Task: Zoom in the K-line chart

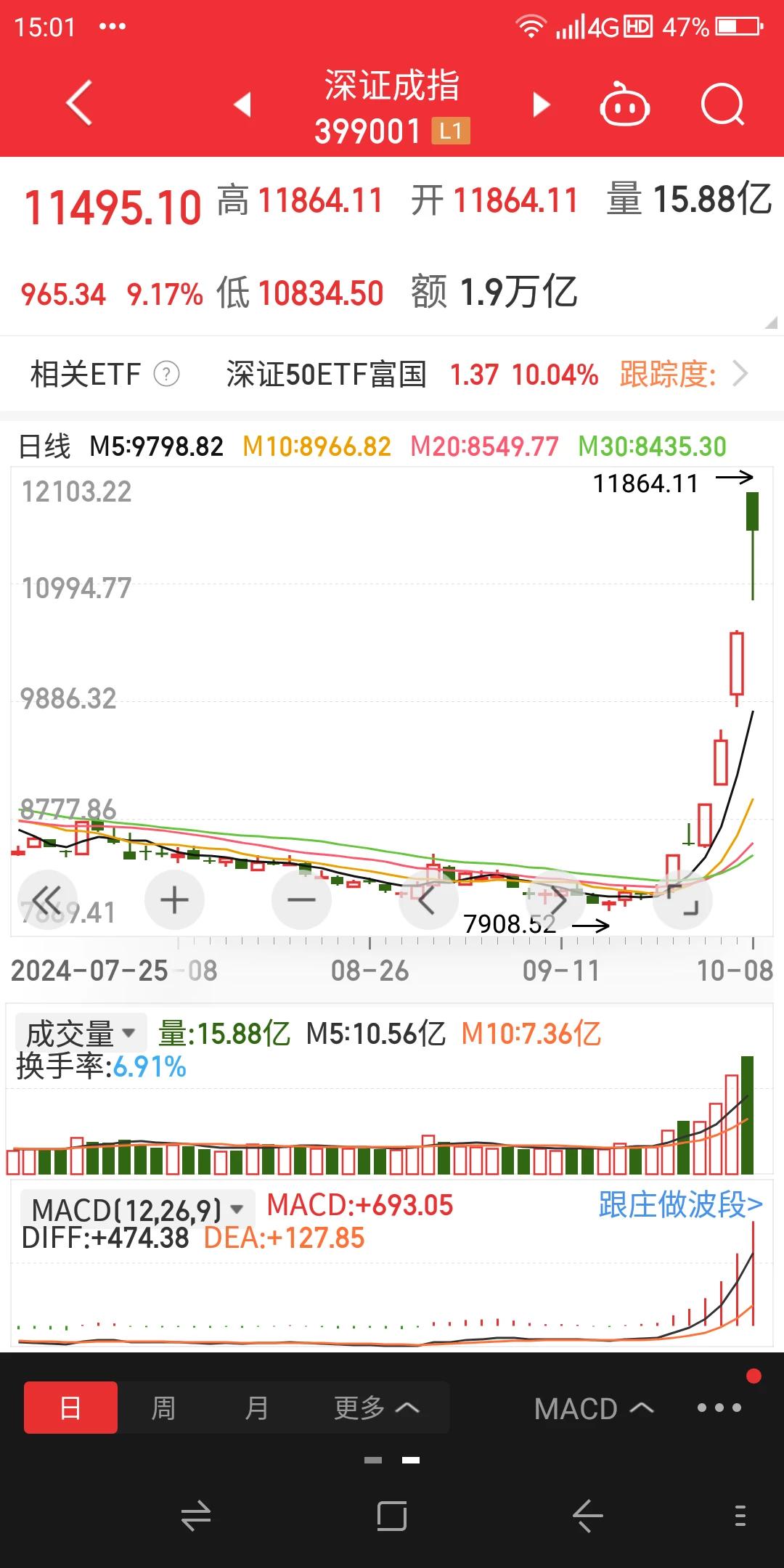Action: click(x=174, y=900)
